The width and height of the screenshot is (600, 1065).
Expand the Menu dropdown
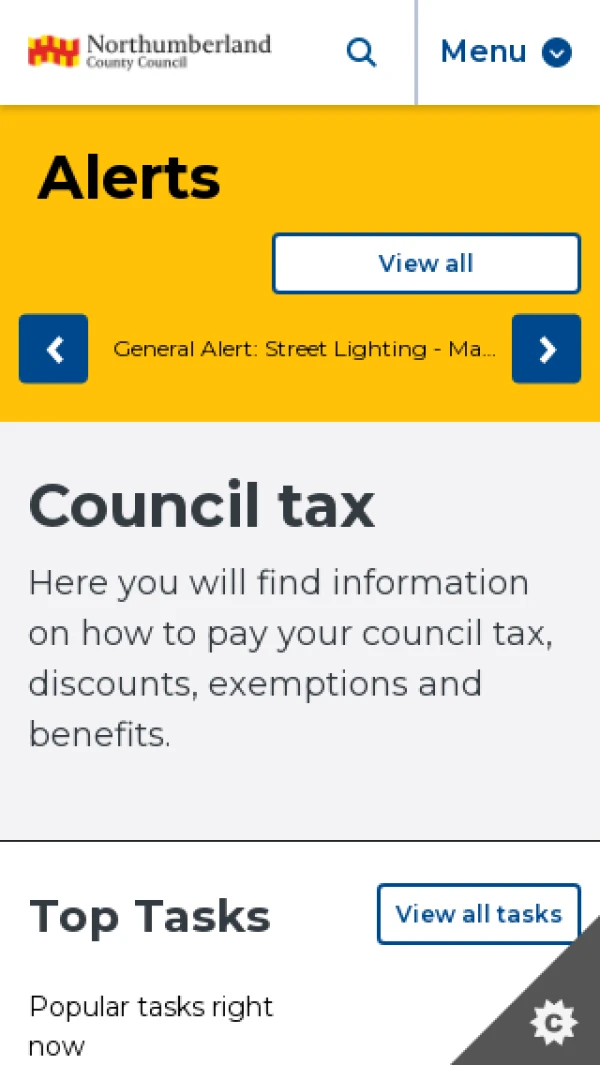[506, 52]
